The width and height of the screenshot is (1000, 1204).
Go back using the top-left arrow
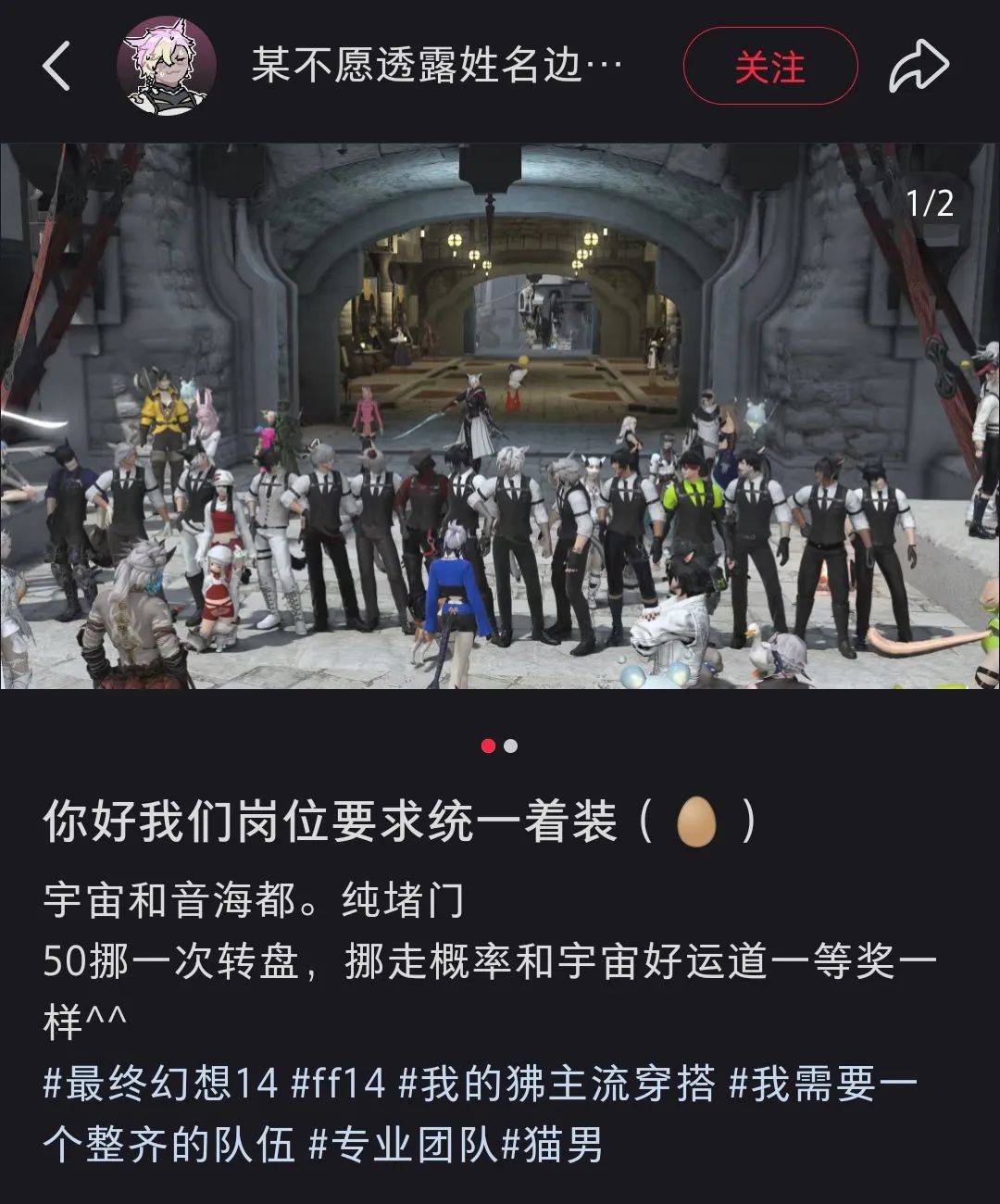click(56, 67)
